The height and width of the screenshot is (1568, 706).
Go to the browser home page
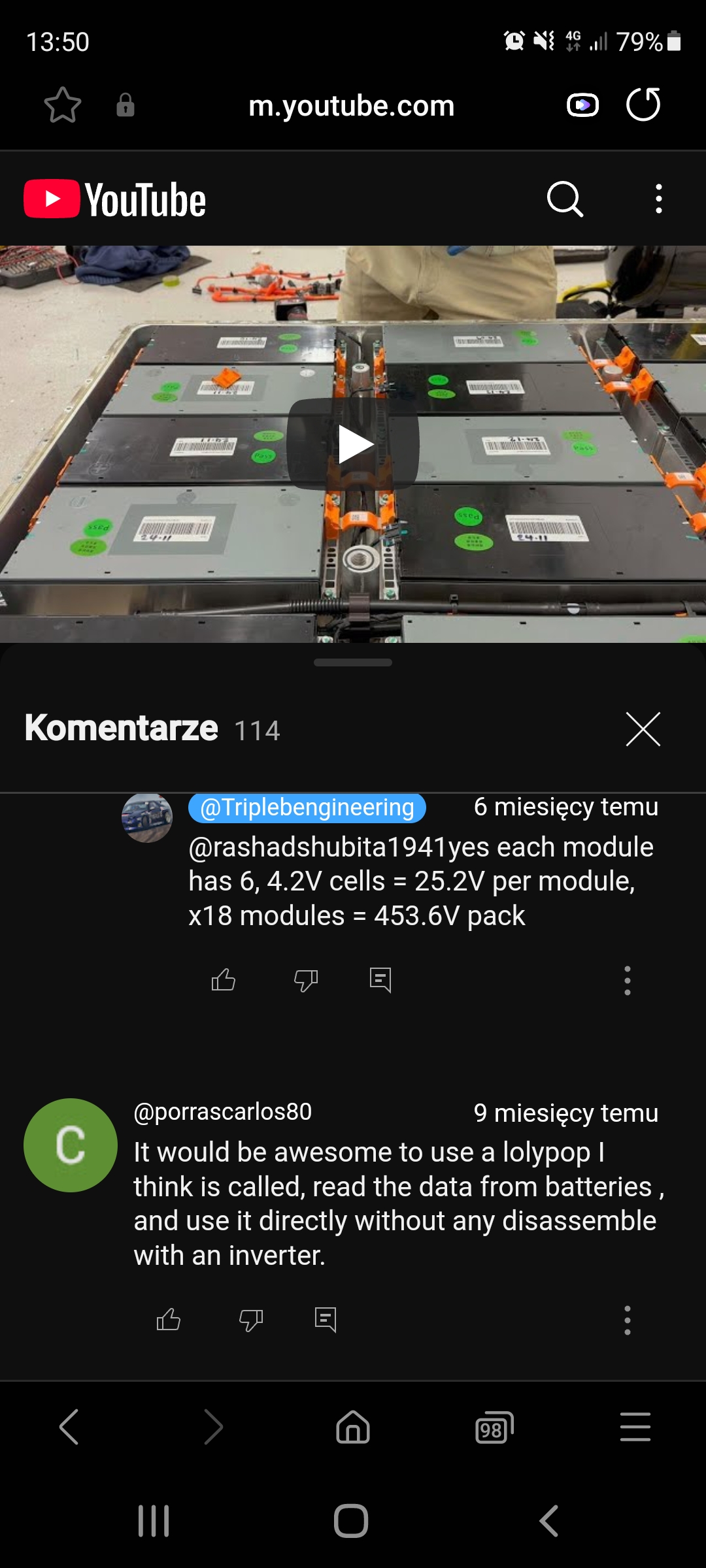pos(353,1427)
